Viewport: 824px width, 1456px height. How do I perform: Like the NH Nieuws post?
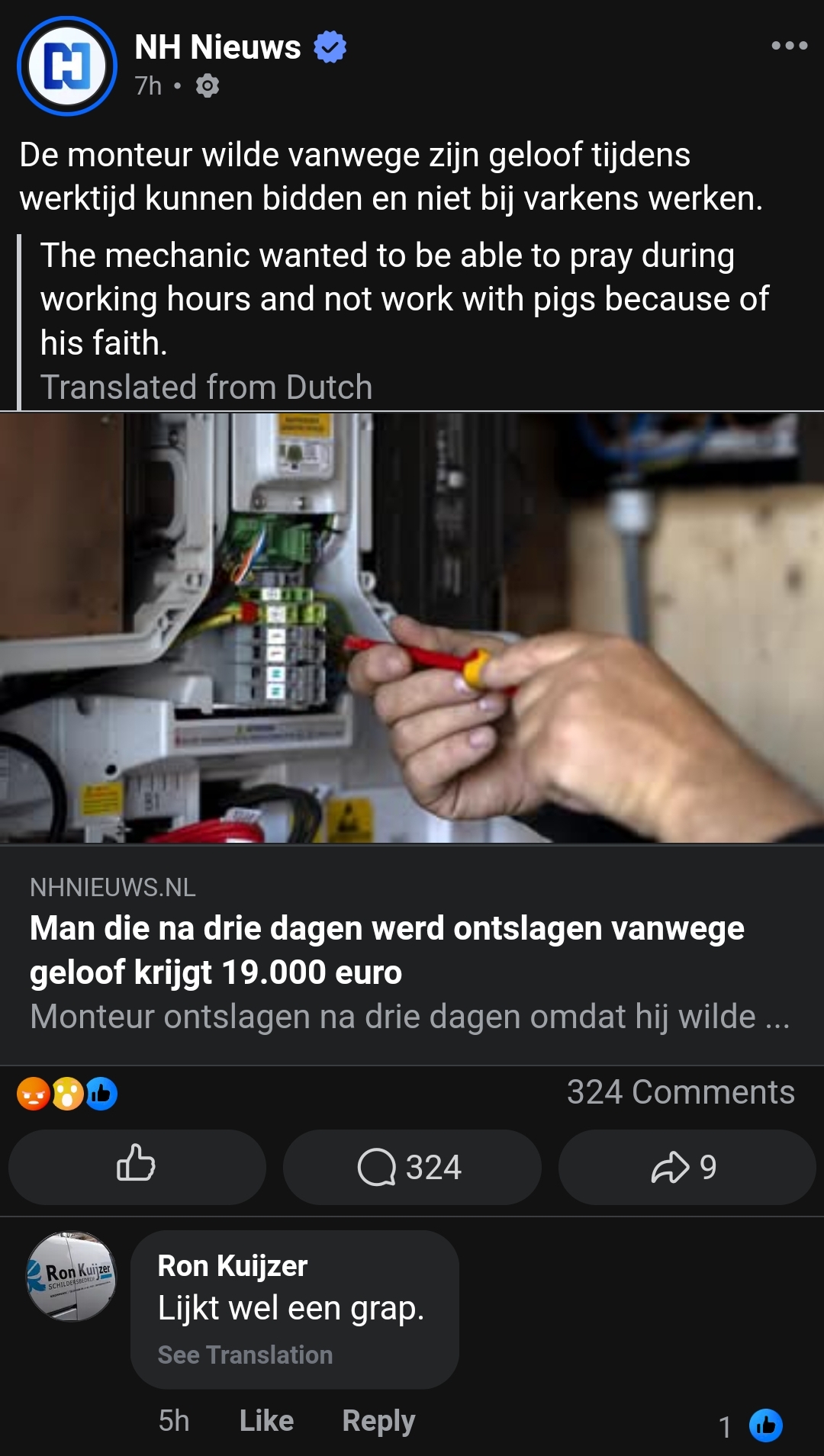(x=137, y=1166)
